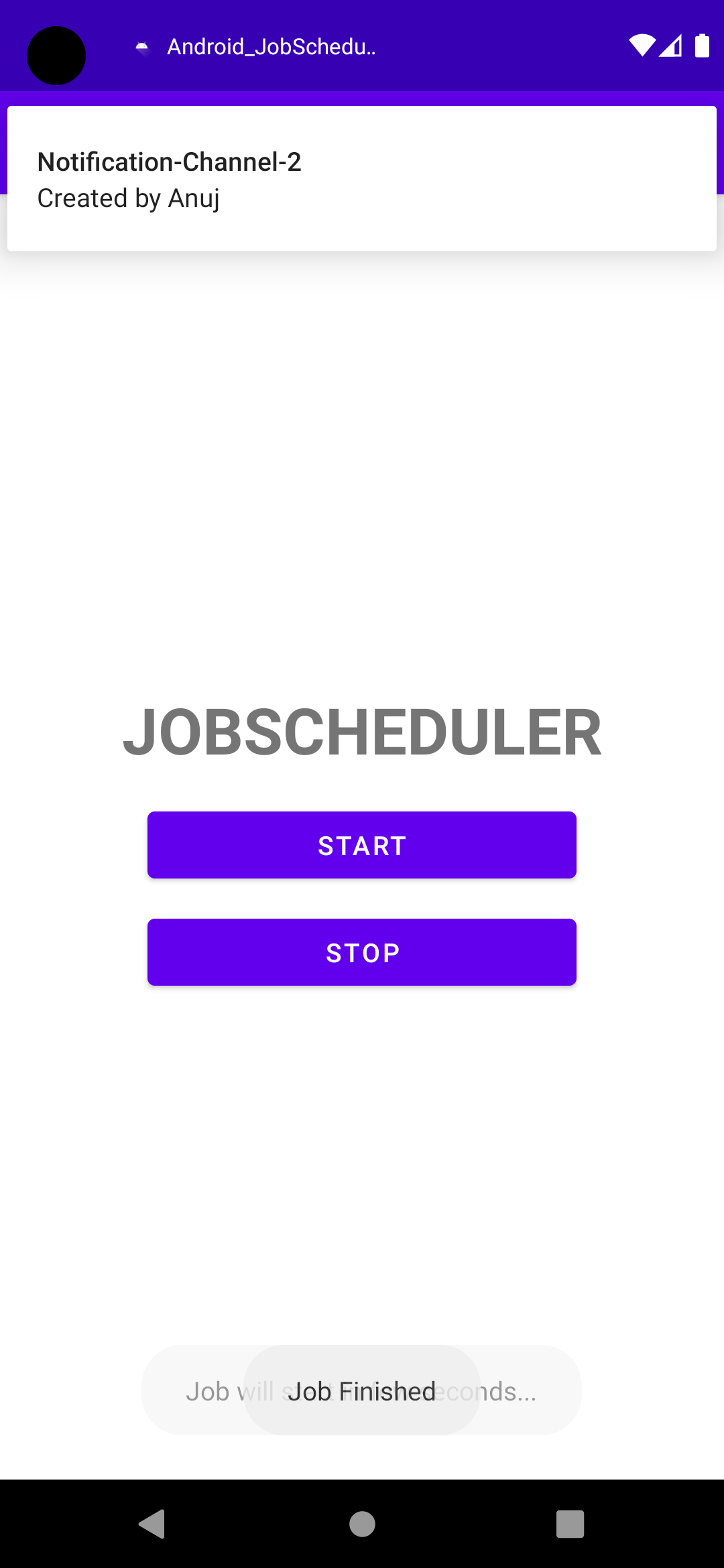Tap the battery status icon

coord(701,46)
